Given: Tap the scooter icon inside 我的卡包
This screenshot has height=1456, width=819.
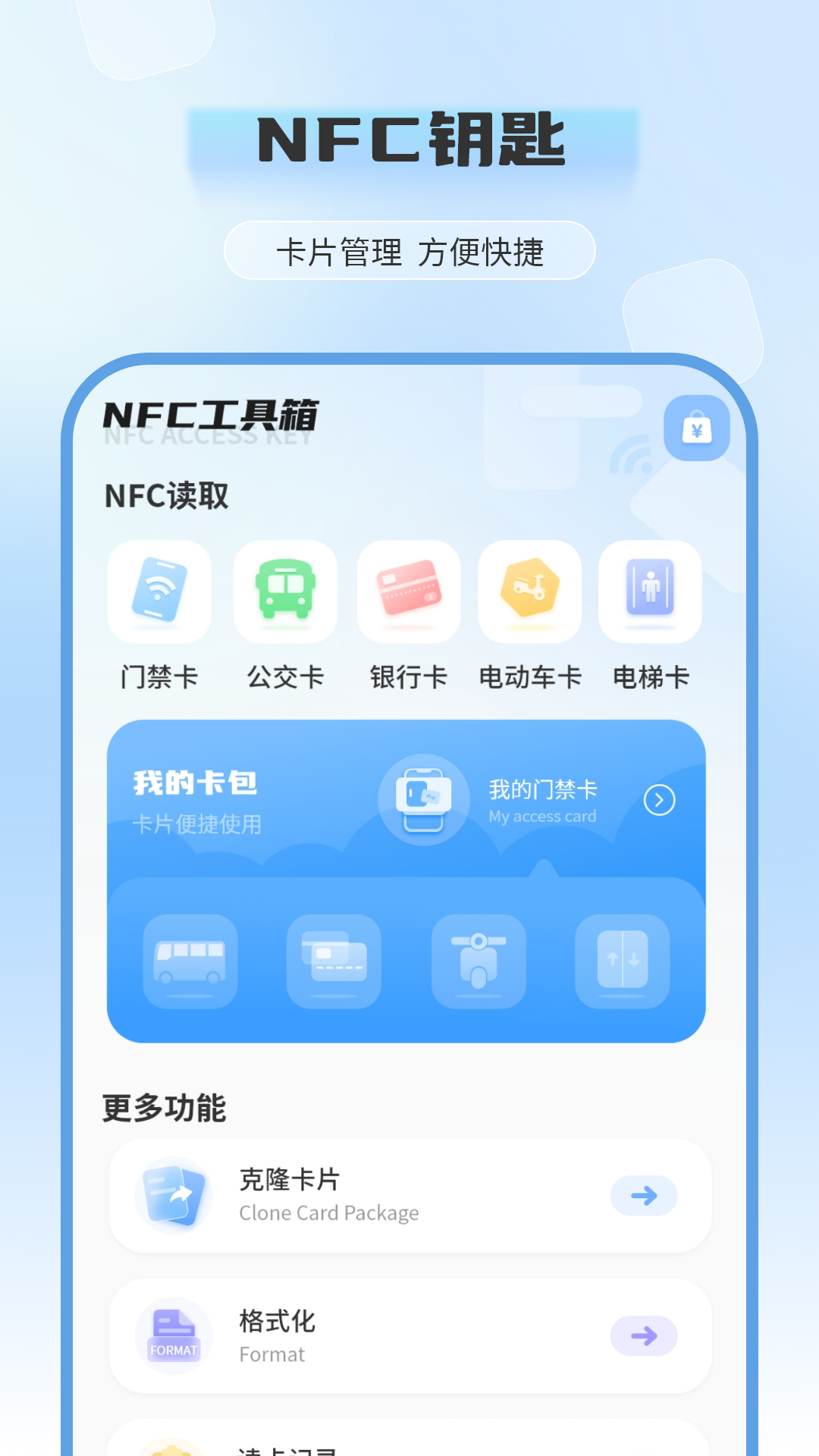Looking at the screenshot, I should [479, 962].
